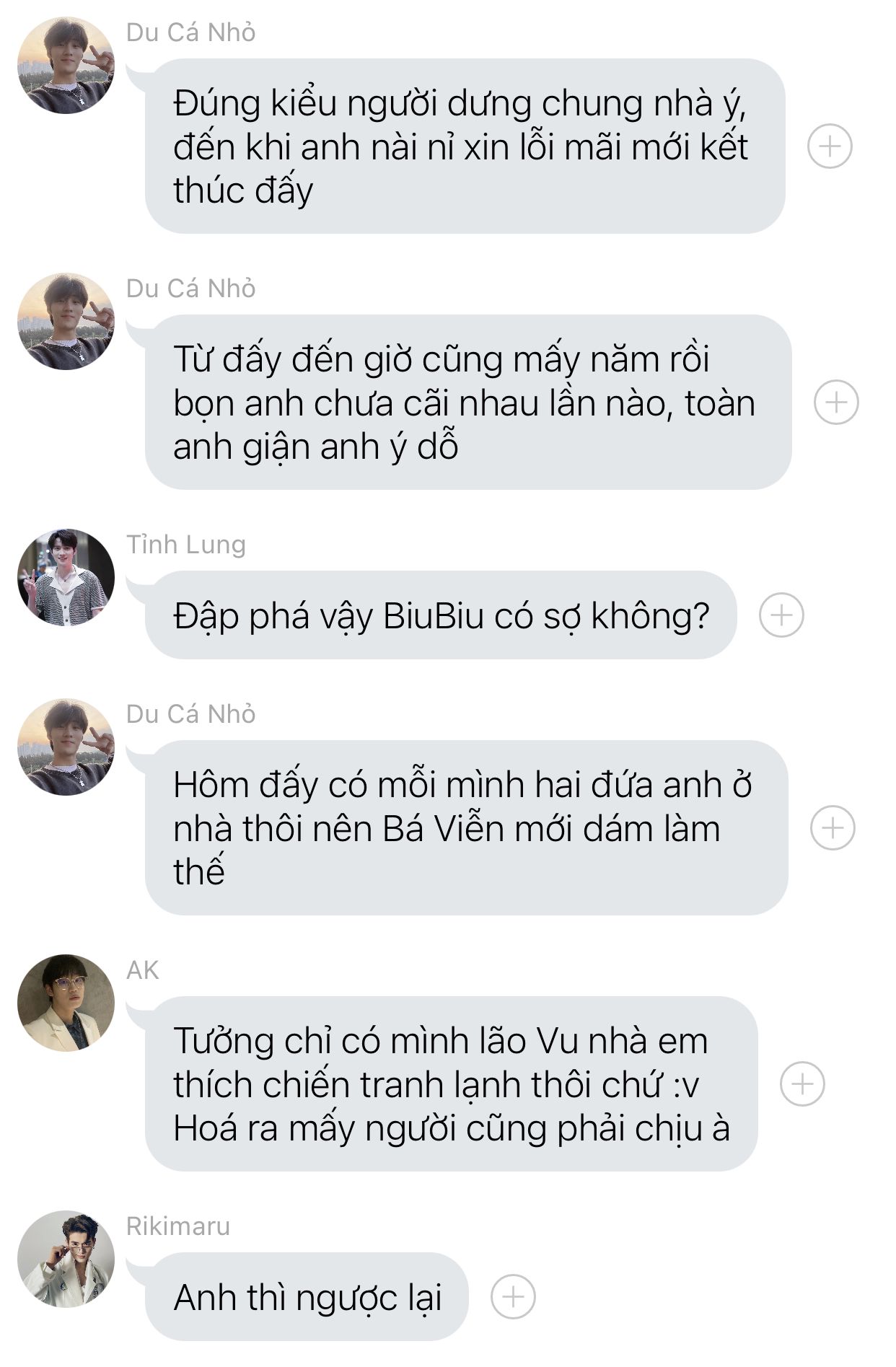Image resolution: width=896 pixels, height=1367 pixels.
Task: Open Tỉnh Lung's profile avatar
Action: pyautogui.click(x=66, y=578)
